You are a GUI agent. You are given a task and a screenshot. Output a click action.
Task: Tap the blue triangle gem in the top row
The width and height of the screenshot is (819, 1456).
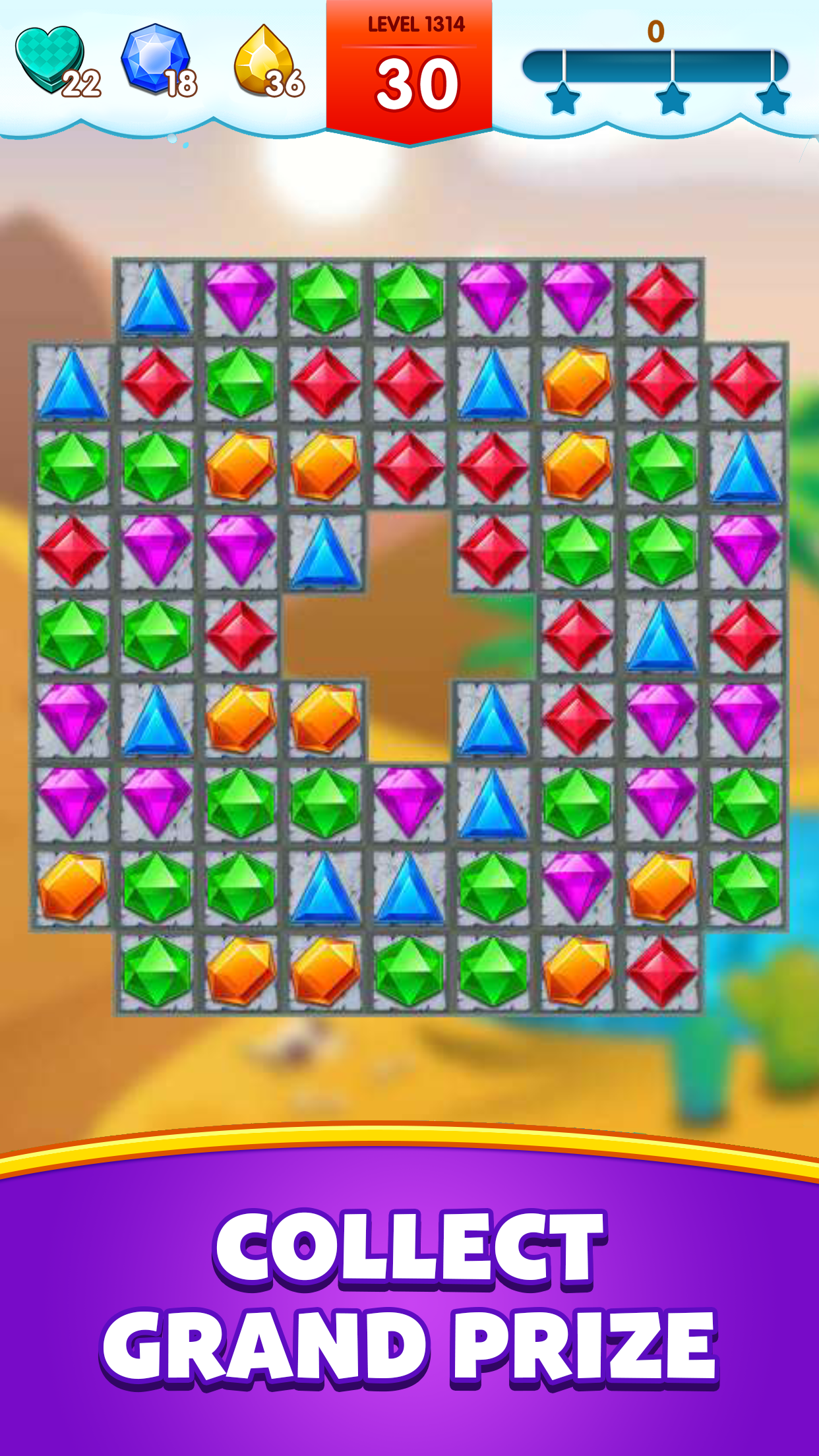click(x=156, y=297)
